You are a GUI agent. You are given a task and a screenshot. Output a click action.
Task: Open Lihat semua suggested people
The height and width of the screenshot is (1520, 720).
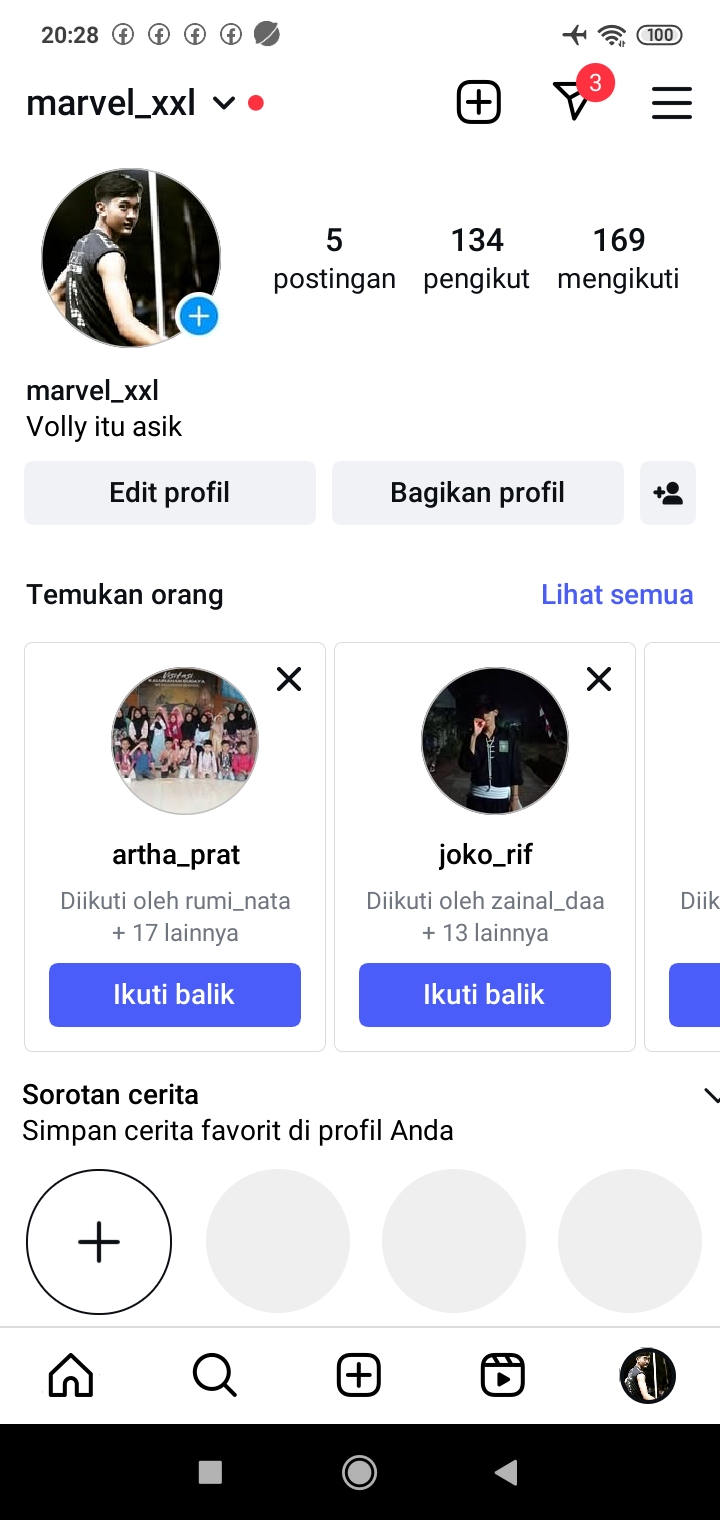[x=616, y=595]
